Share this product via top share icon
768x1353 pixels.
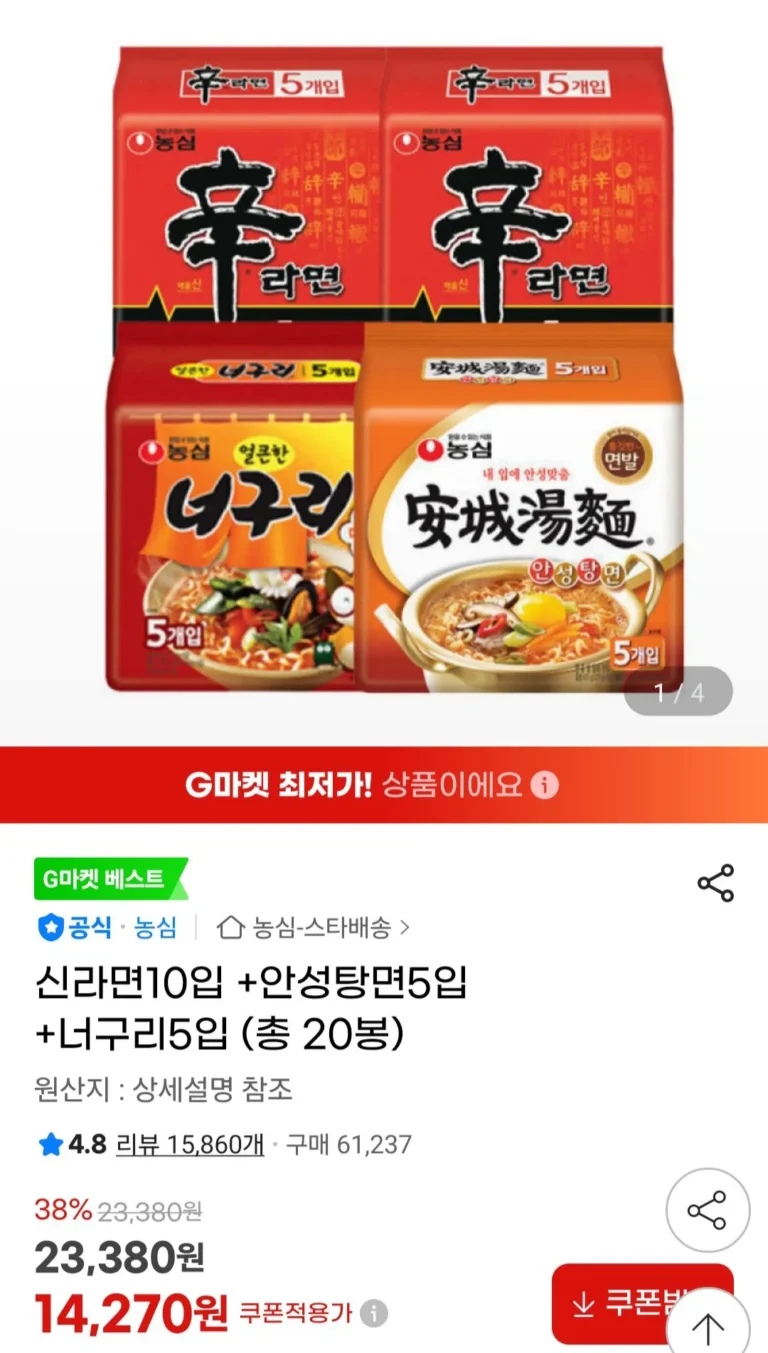(715, 883)
